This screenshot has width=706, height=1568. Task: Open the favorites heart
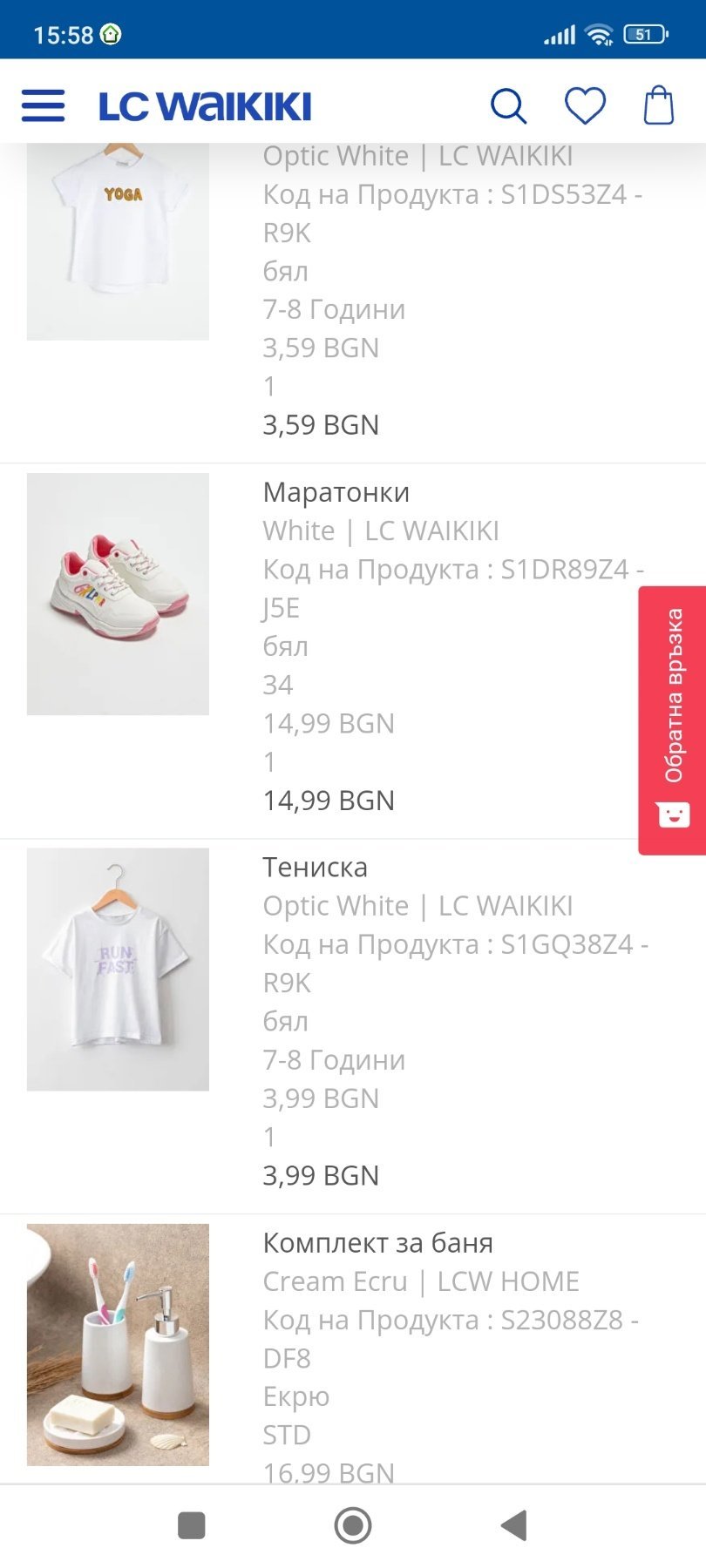coord(585,105)
